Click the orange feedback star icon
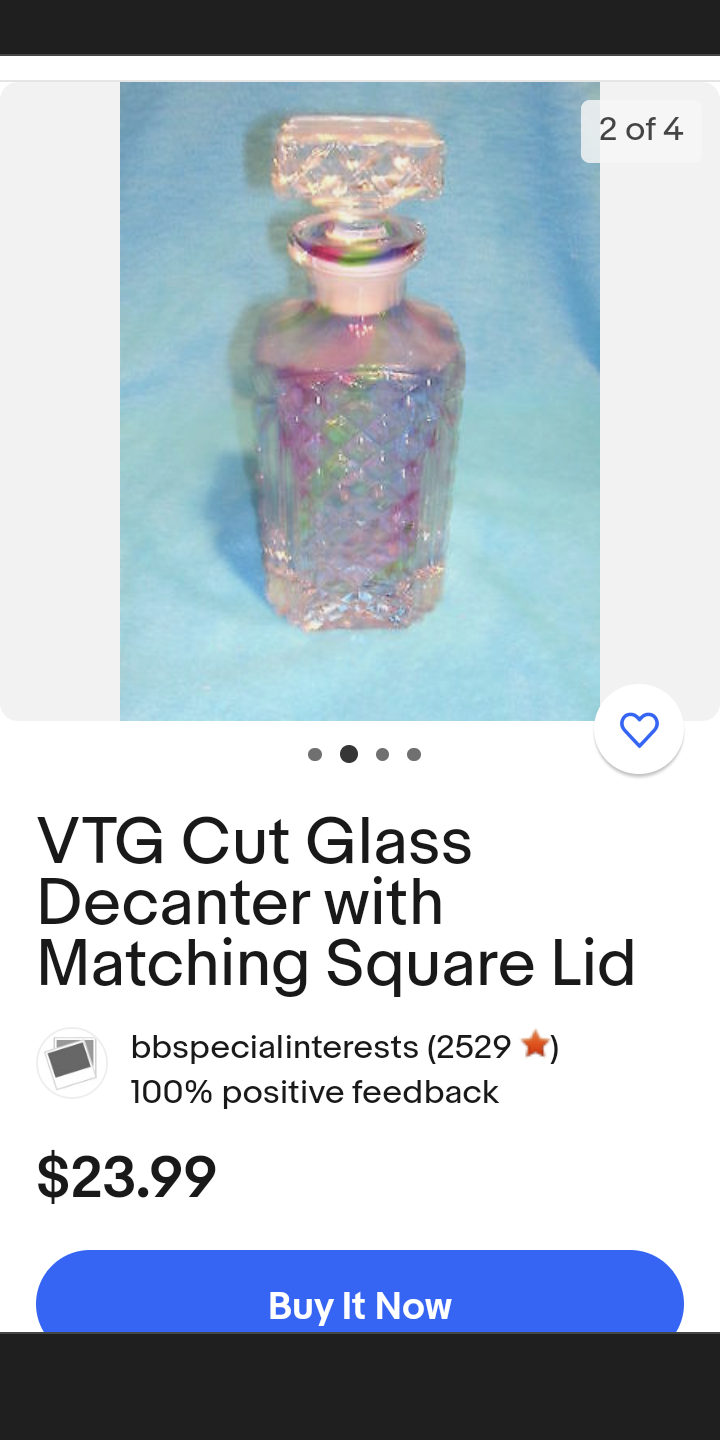The width and height of the screenshot is (720, 1440). [535, 1044]
